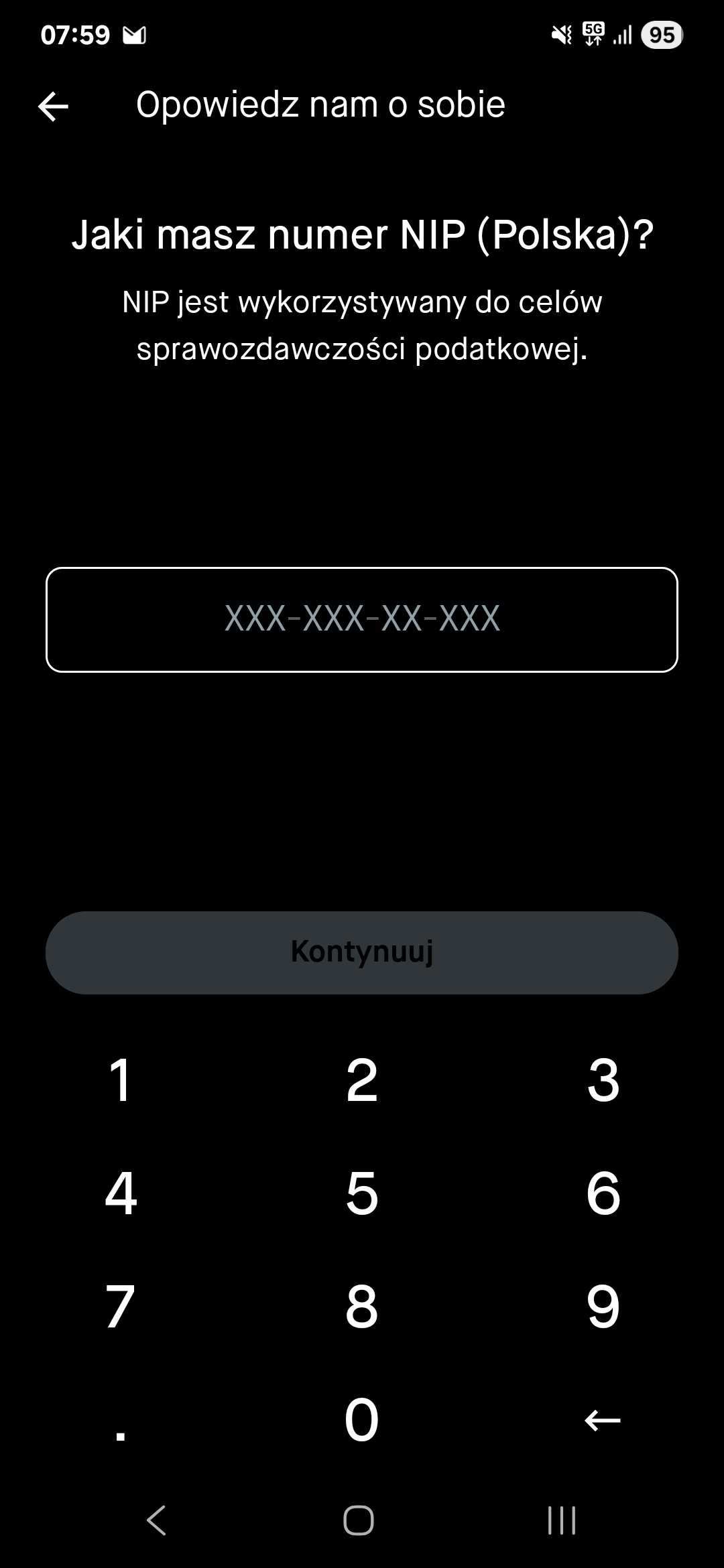The width and height of the screenshot is (724, 1568).
Task: Enter digit 1 on the keypad
Action: click(x=121, y=1080)
